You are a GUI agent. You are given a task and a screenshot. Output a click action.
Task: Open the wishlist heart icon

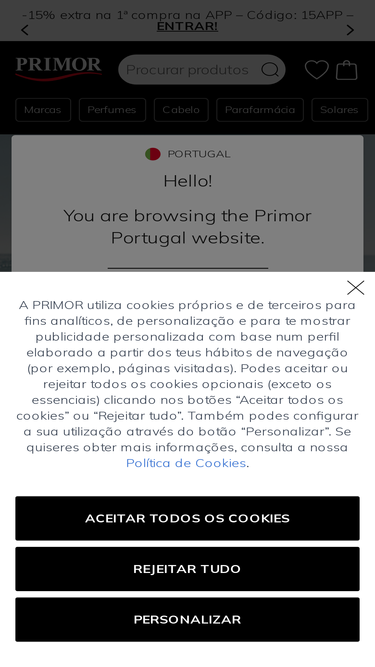tap(317, 70)
